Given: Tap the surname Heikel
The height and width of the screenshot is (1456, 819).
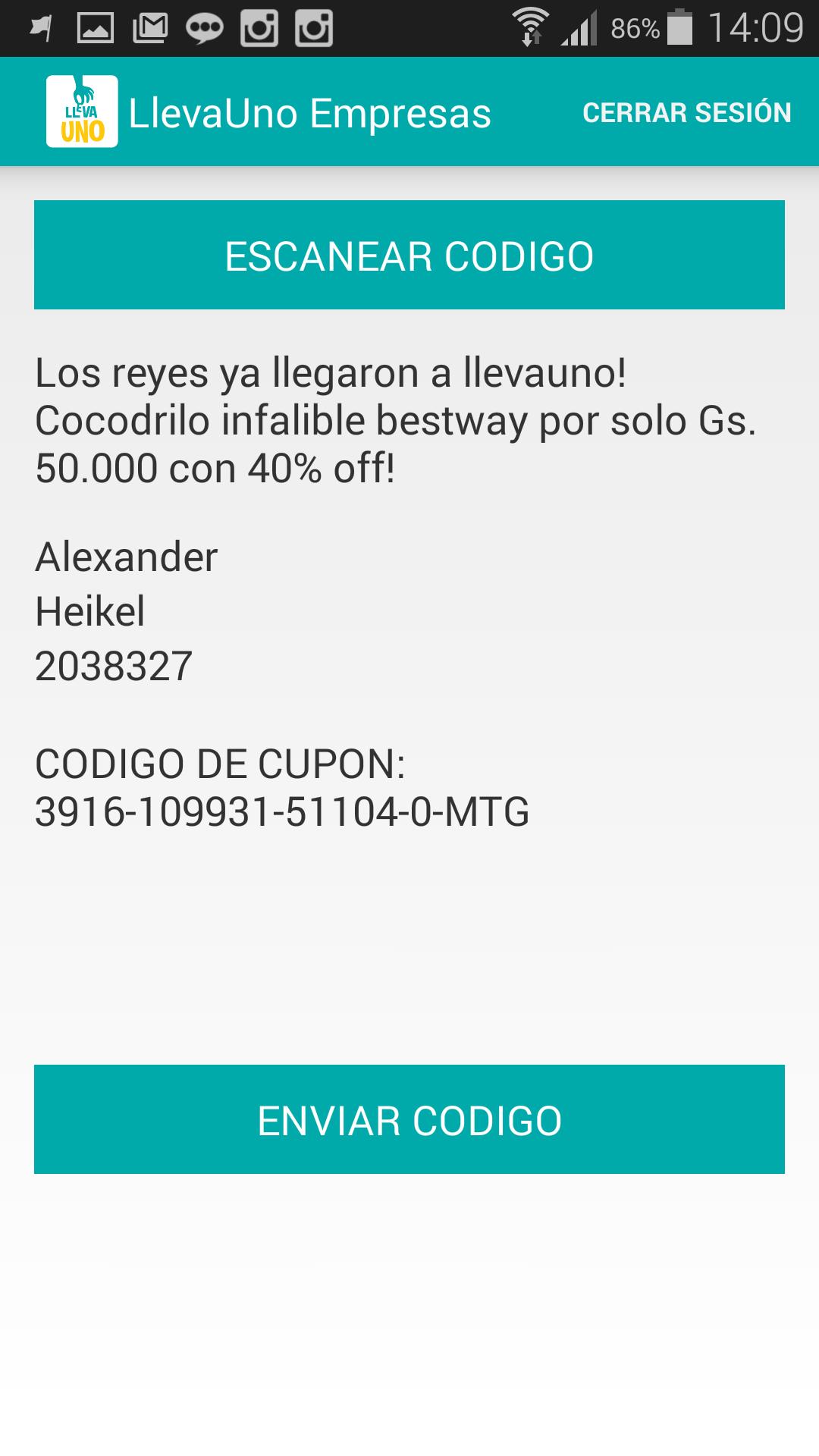Looking at the screenshot, I should (91, 610).
